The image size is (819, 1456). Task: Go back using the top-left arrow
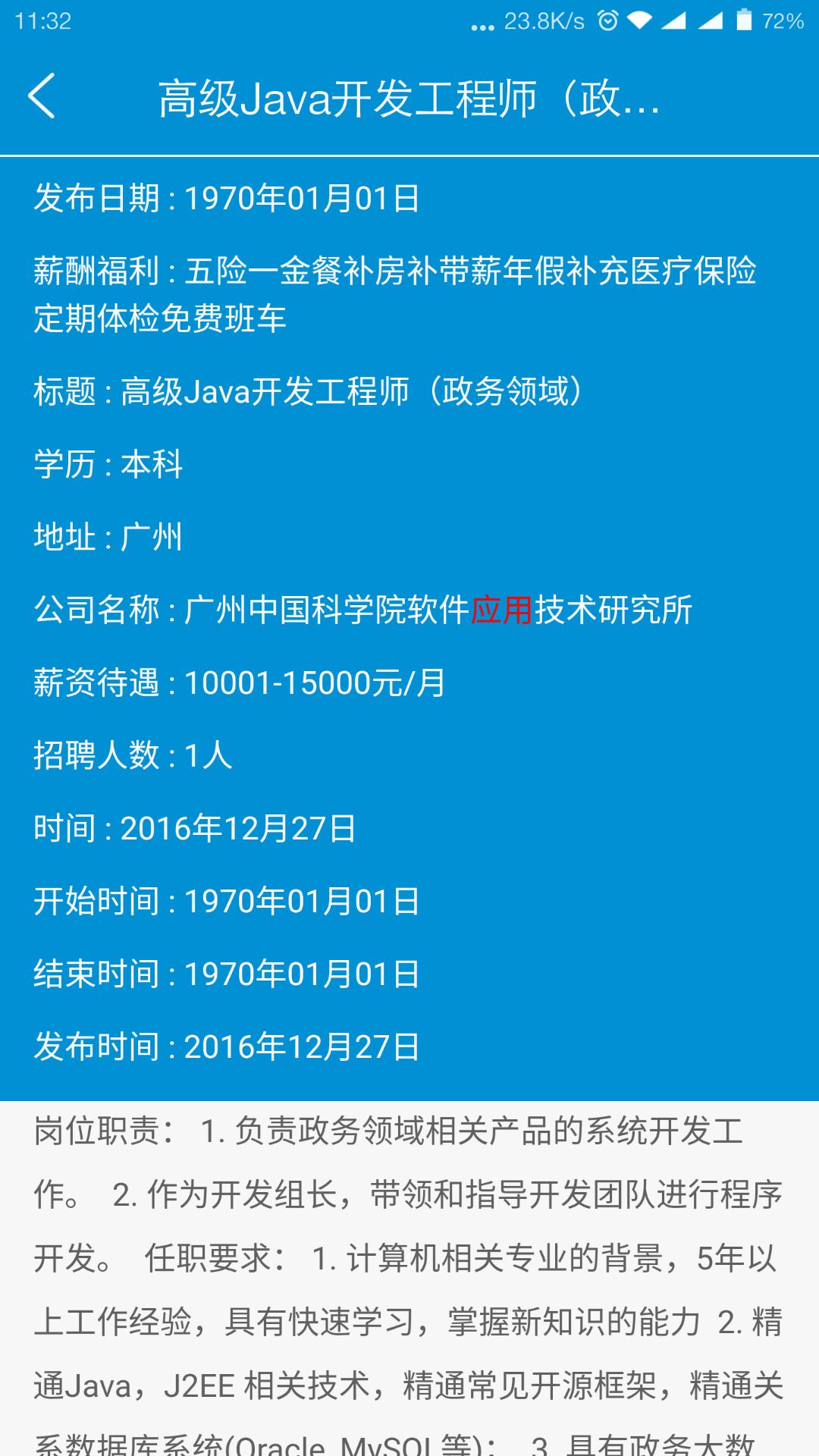[42, 96]
